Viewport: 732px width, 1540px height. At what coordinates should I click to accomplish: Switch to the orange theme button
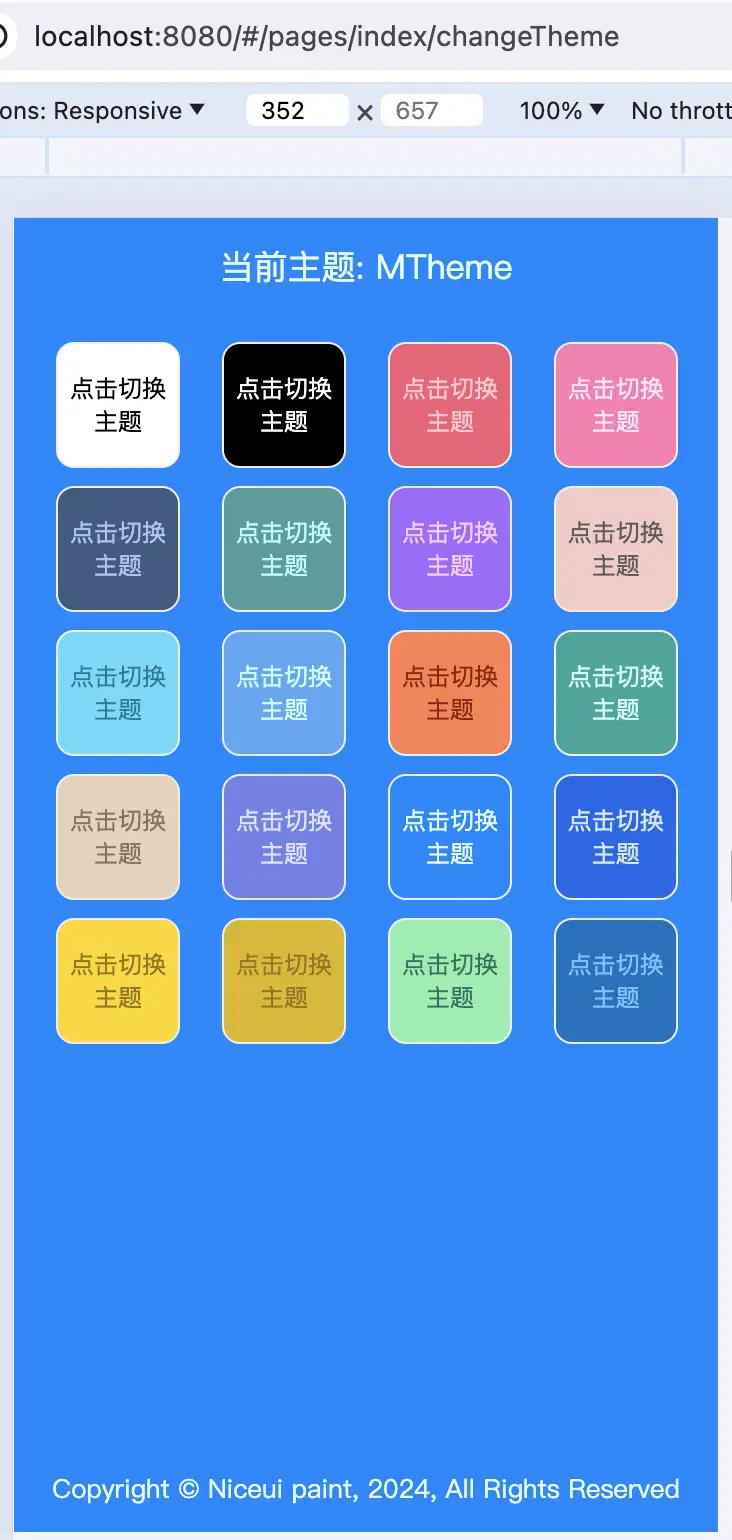coord(450,693)
